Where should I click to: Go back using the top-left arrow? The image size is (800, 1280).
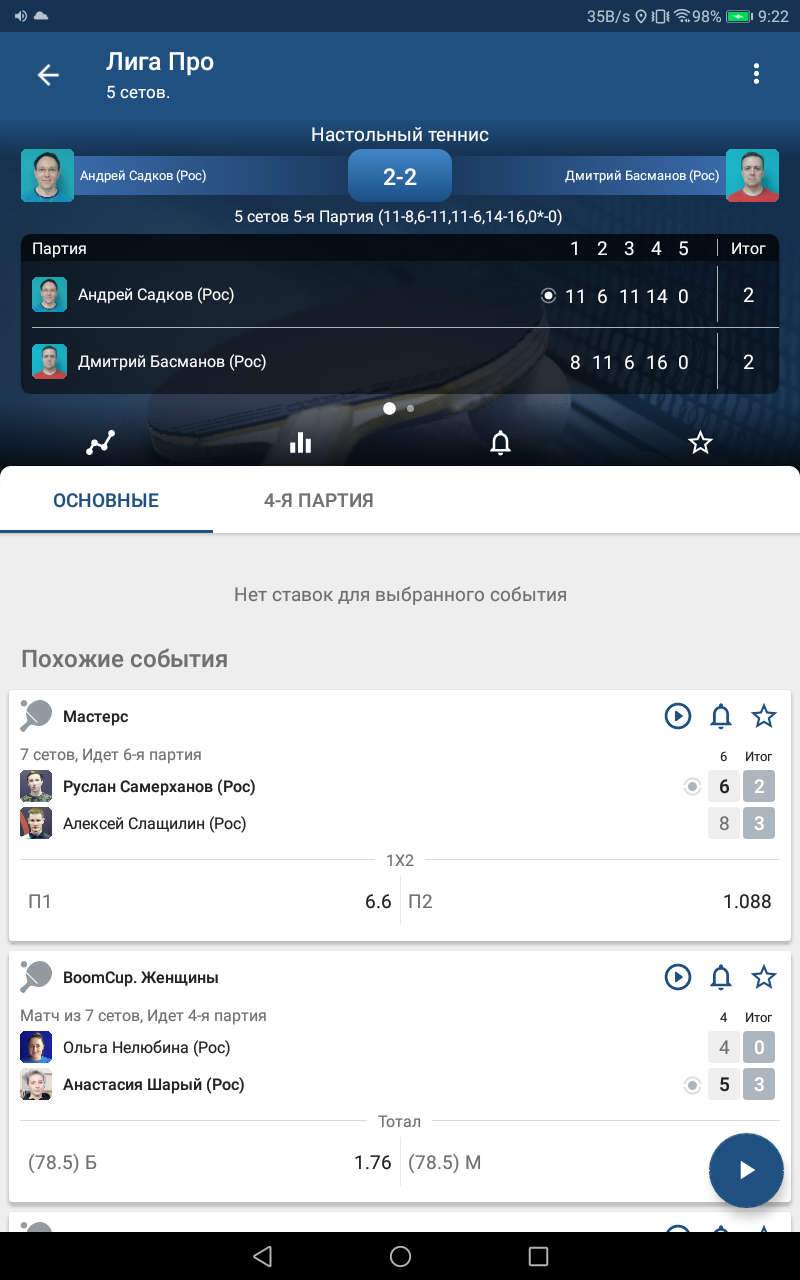(x=48, y=75)
